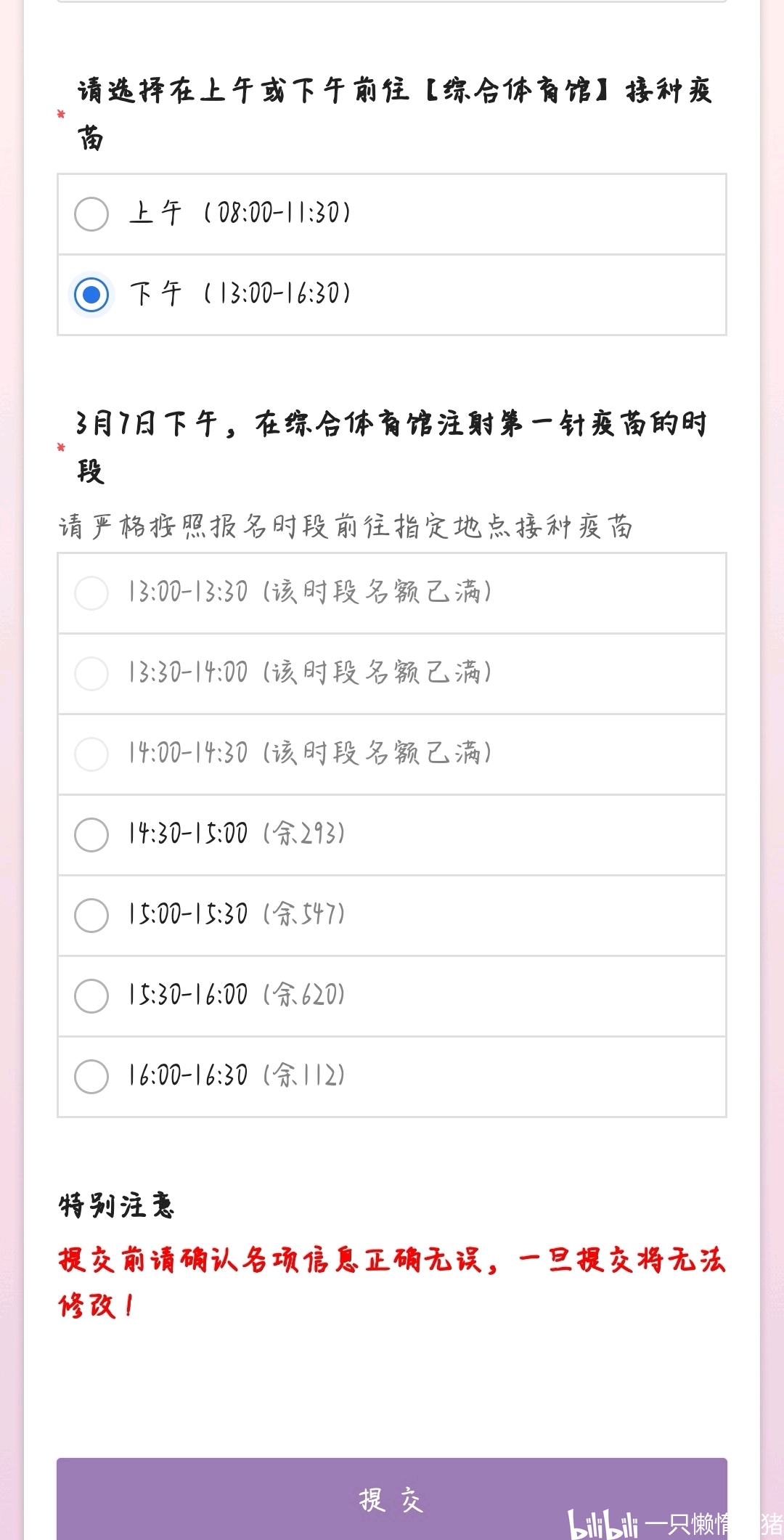Tap the 提交 submit button
Viewport: 784px width, 1540px height.
392,1499
